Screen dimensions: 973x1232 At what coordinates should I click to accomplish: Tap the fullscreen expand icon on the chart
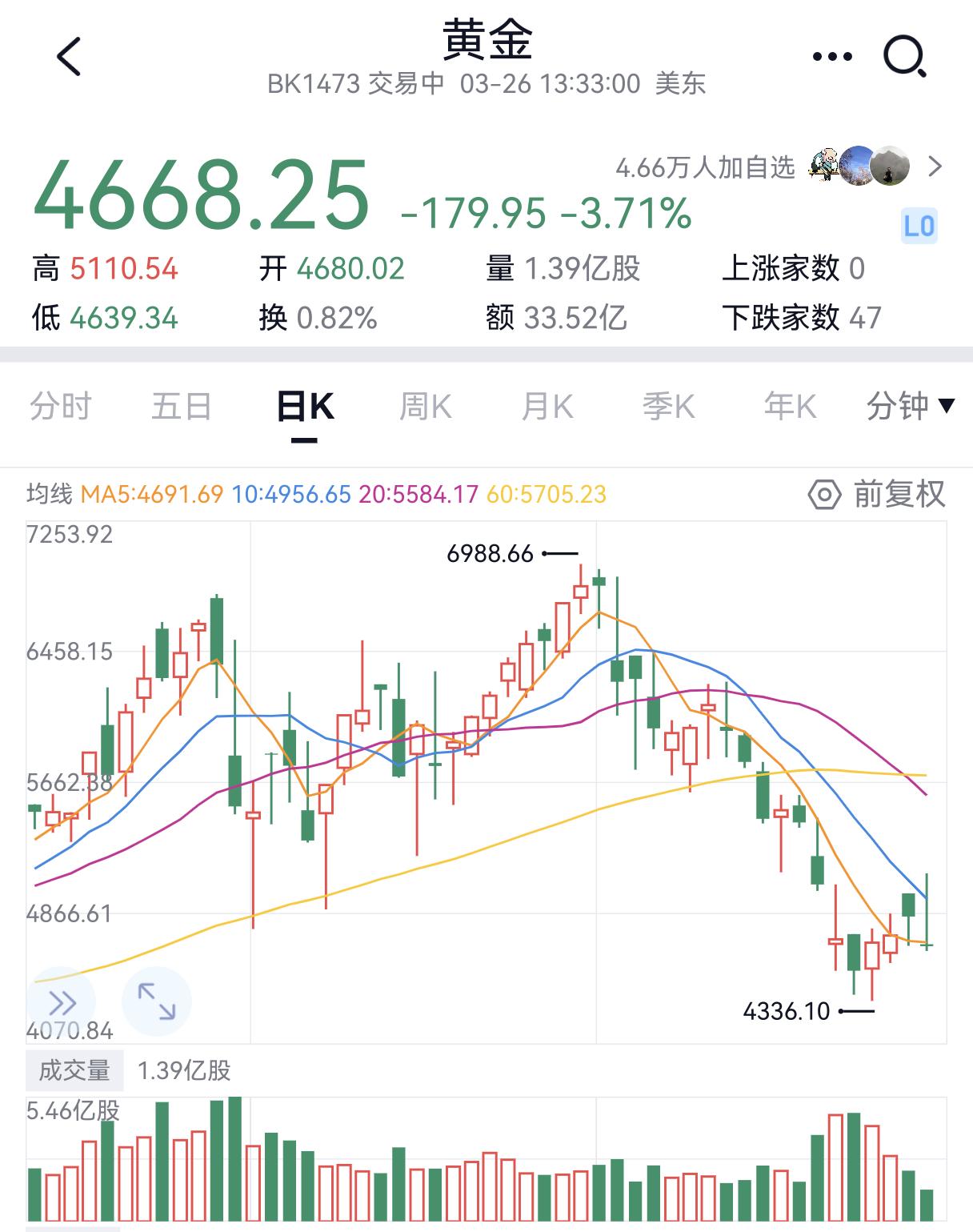[x=157, y=1001]
